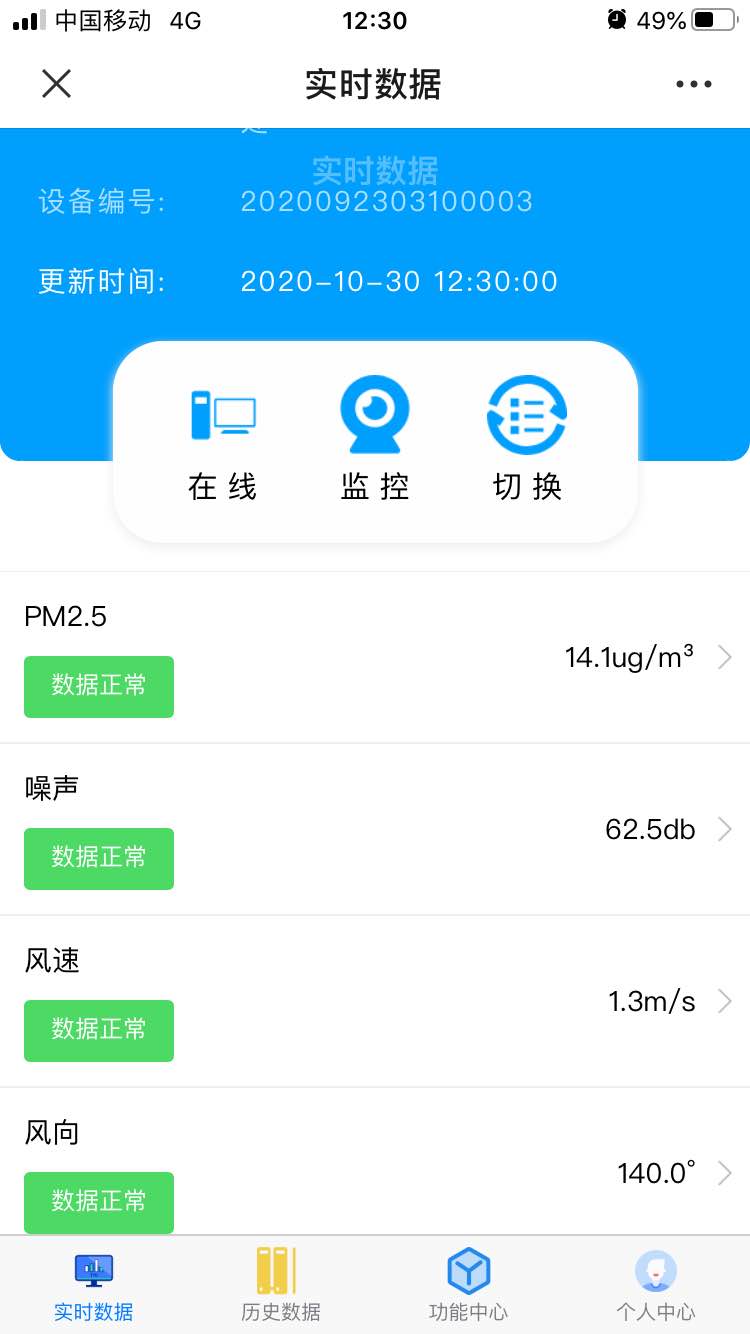
Task: Open the three-dot more menu
Action: tap(693, 84)
